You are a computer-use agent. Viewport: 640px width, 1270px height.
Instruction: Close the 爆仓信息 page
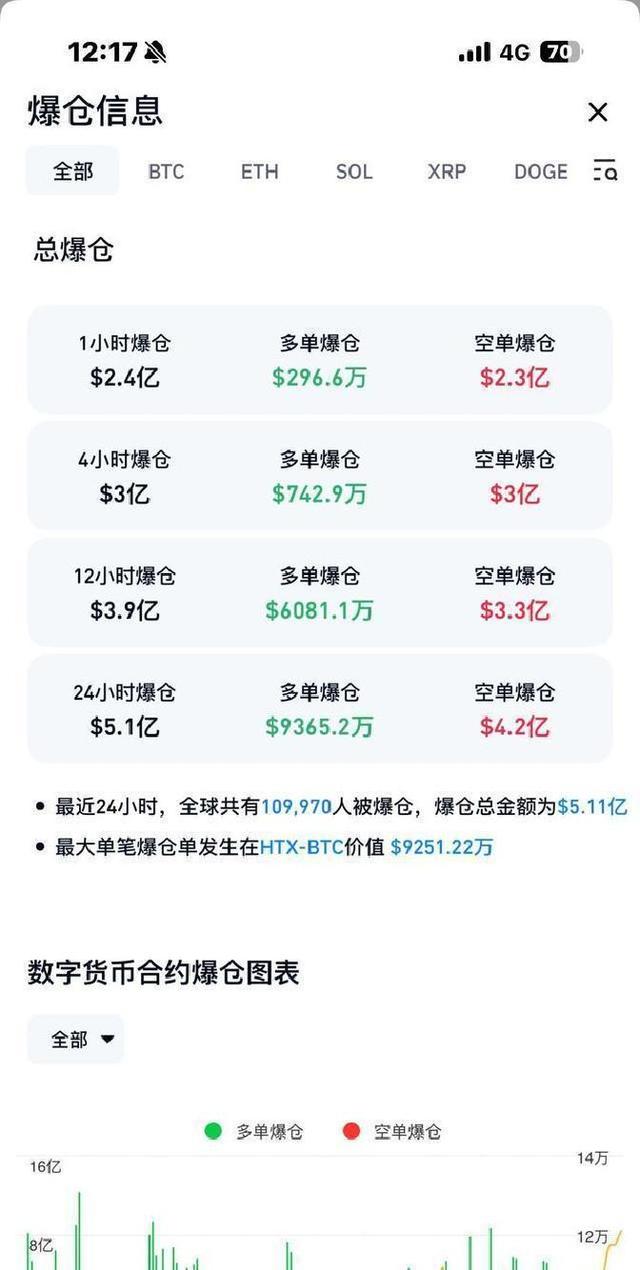[598, 112]
